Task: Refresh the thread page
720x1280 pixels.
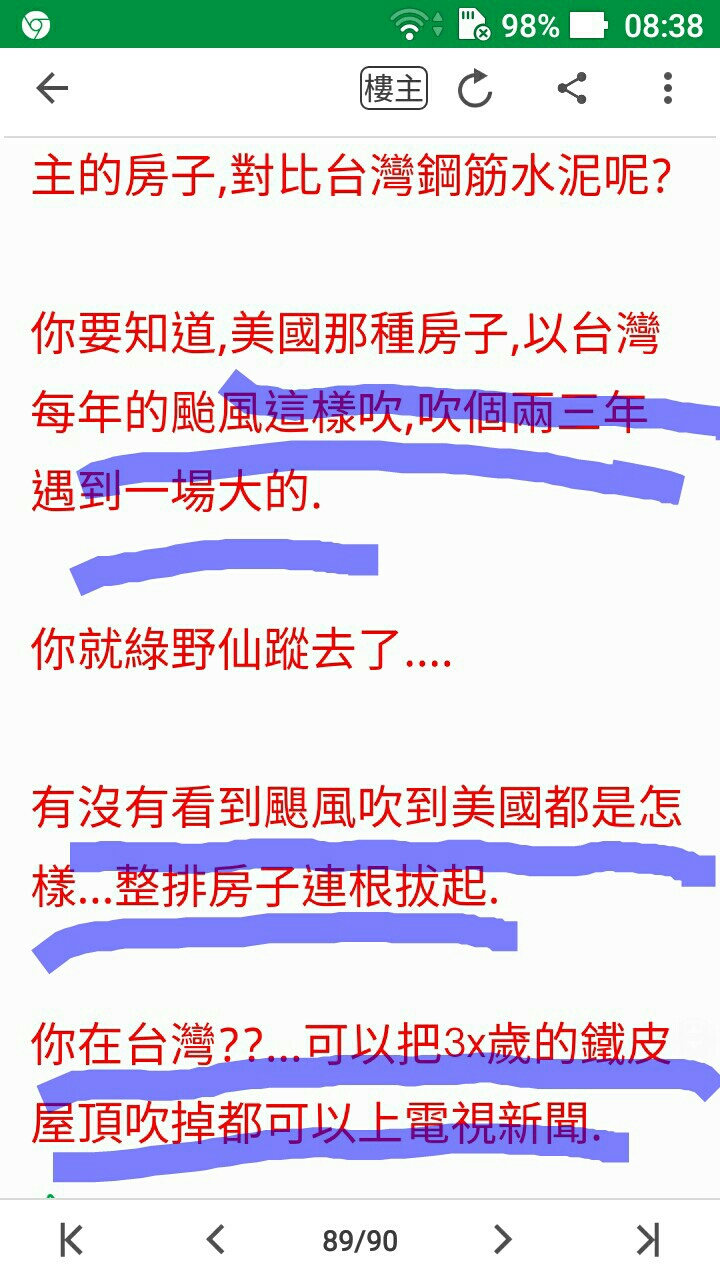Action: pyautogui.click(x=475, y=89)
